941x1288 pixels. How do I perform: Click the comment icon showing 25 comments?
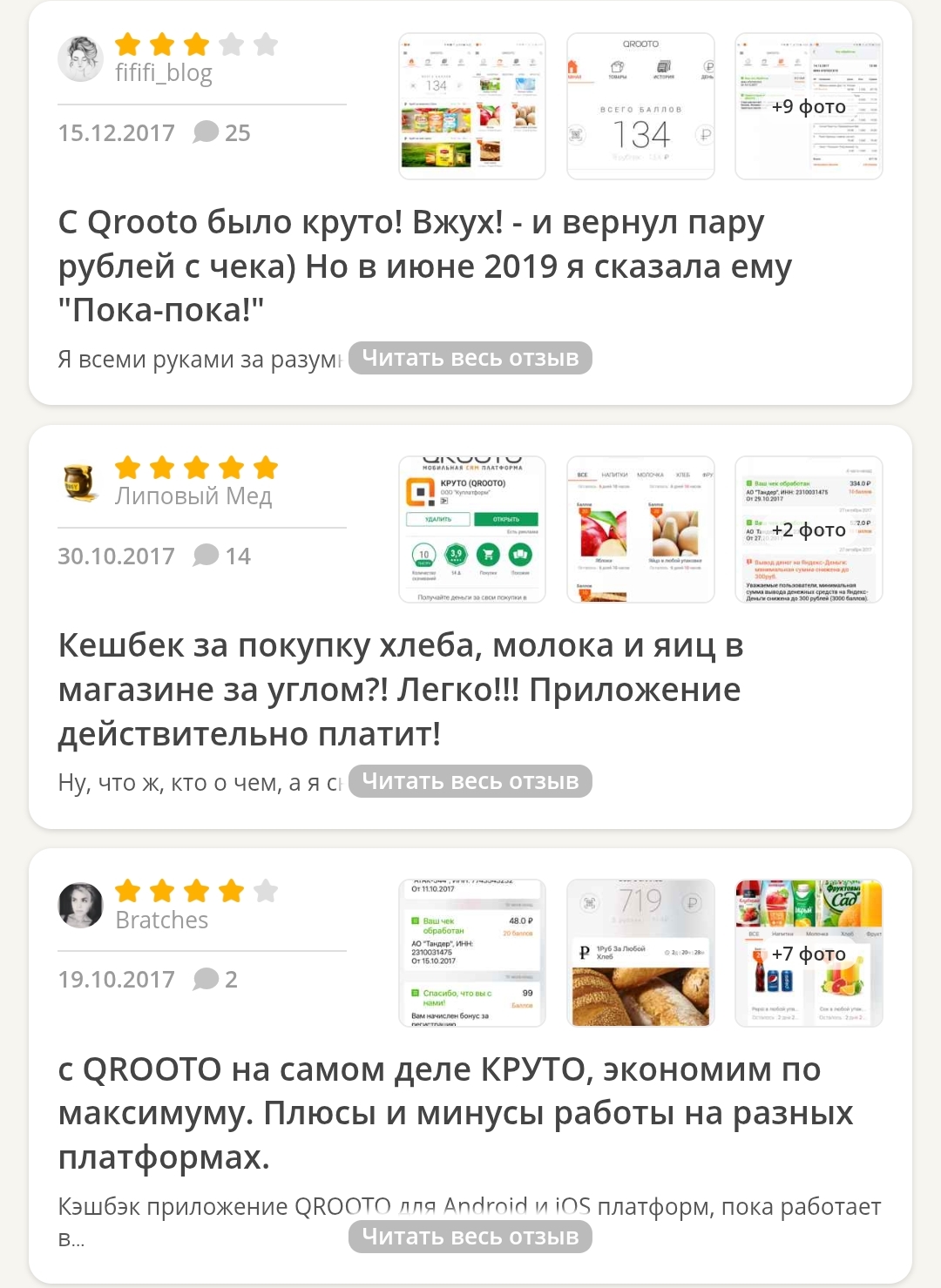click(206, 131)
